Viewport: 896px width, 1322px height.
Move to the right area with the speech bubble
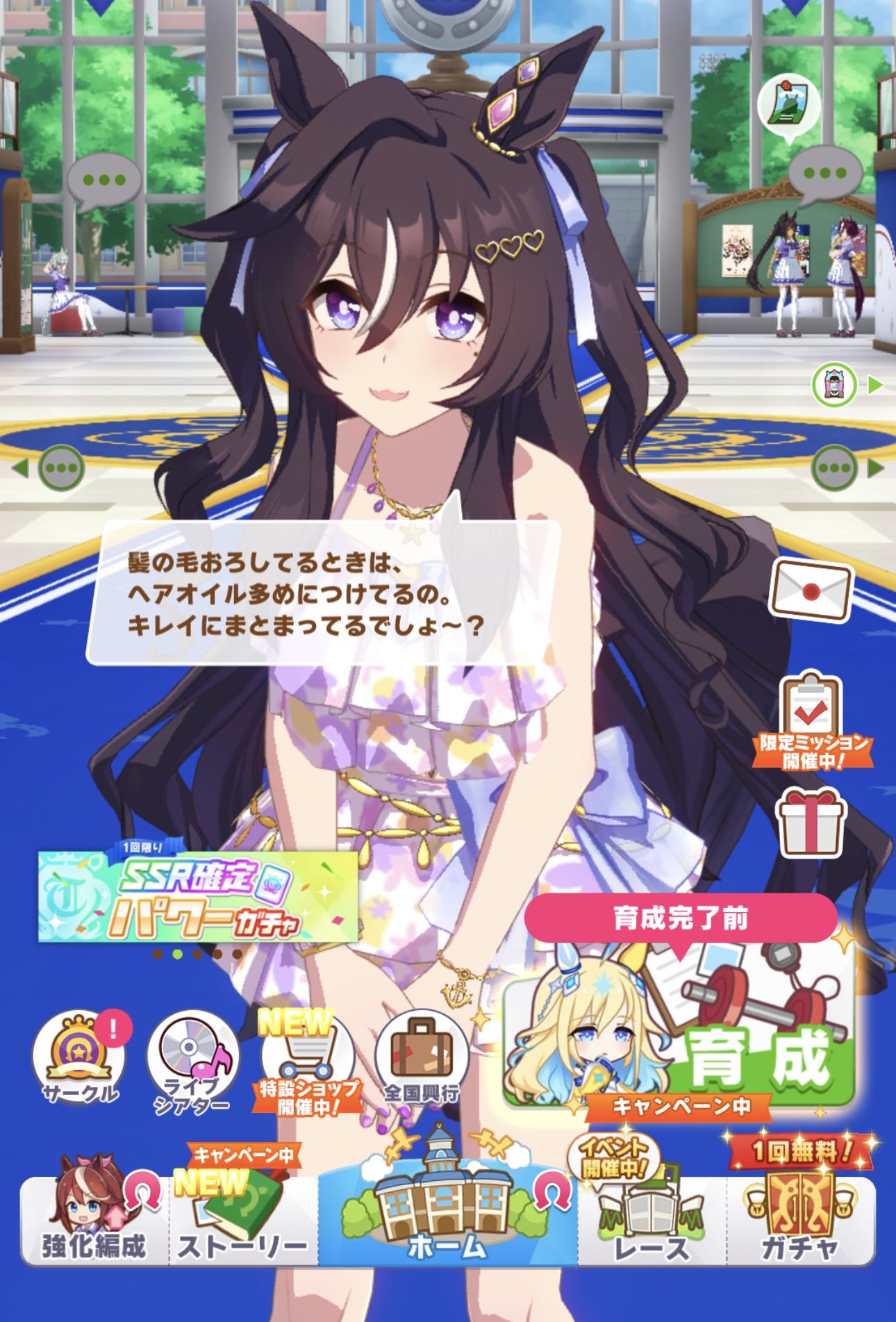point(836,469)
